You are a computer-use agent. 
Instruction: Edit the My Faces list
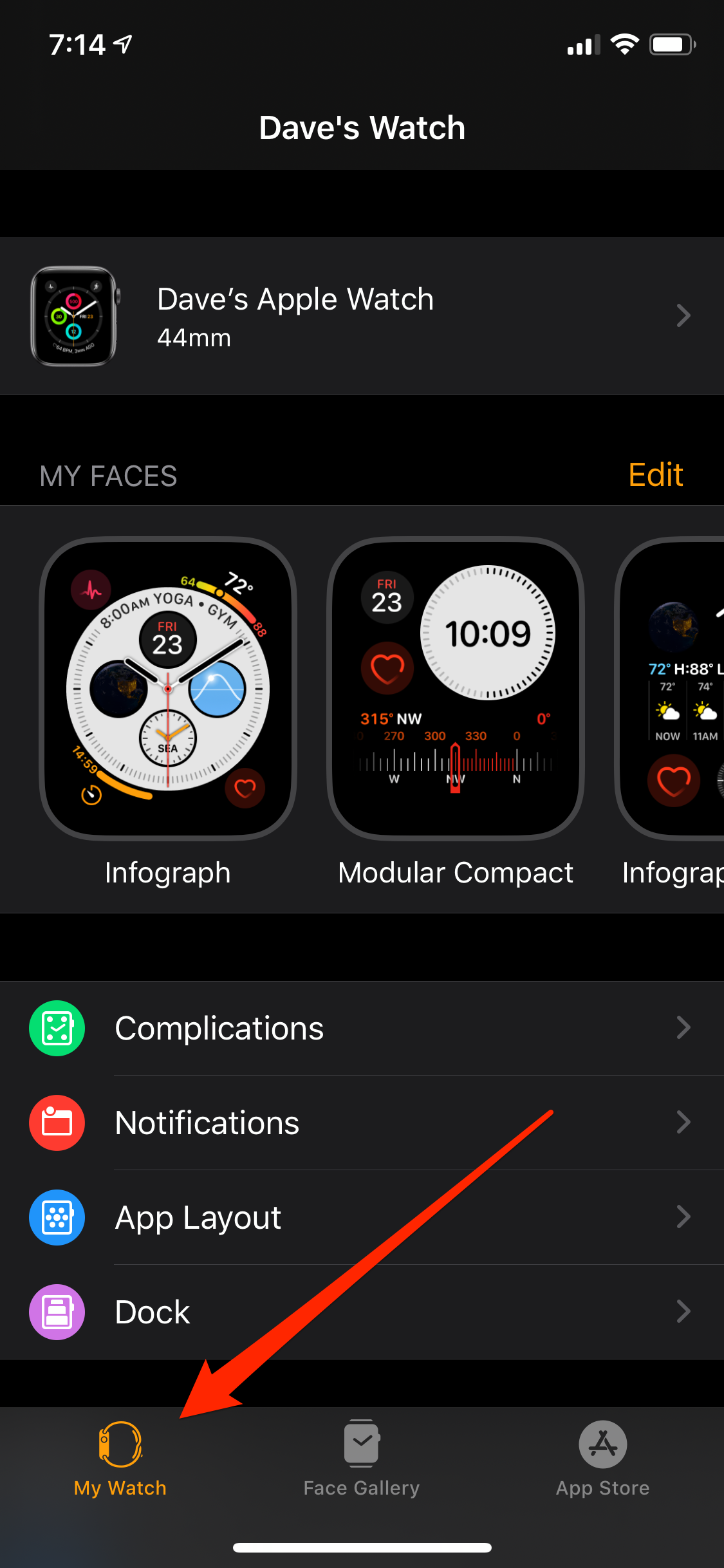(x=655, y=476)
